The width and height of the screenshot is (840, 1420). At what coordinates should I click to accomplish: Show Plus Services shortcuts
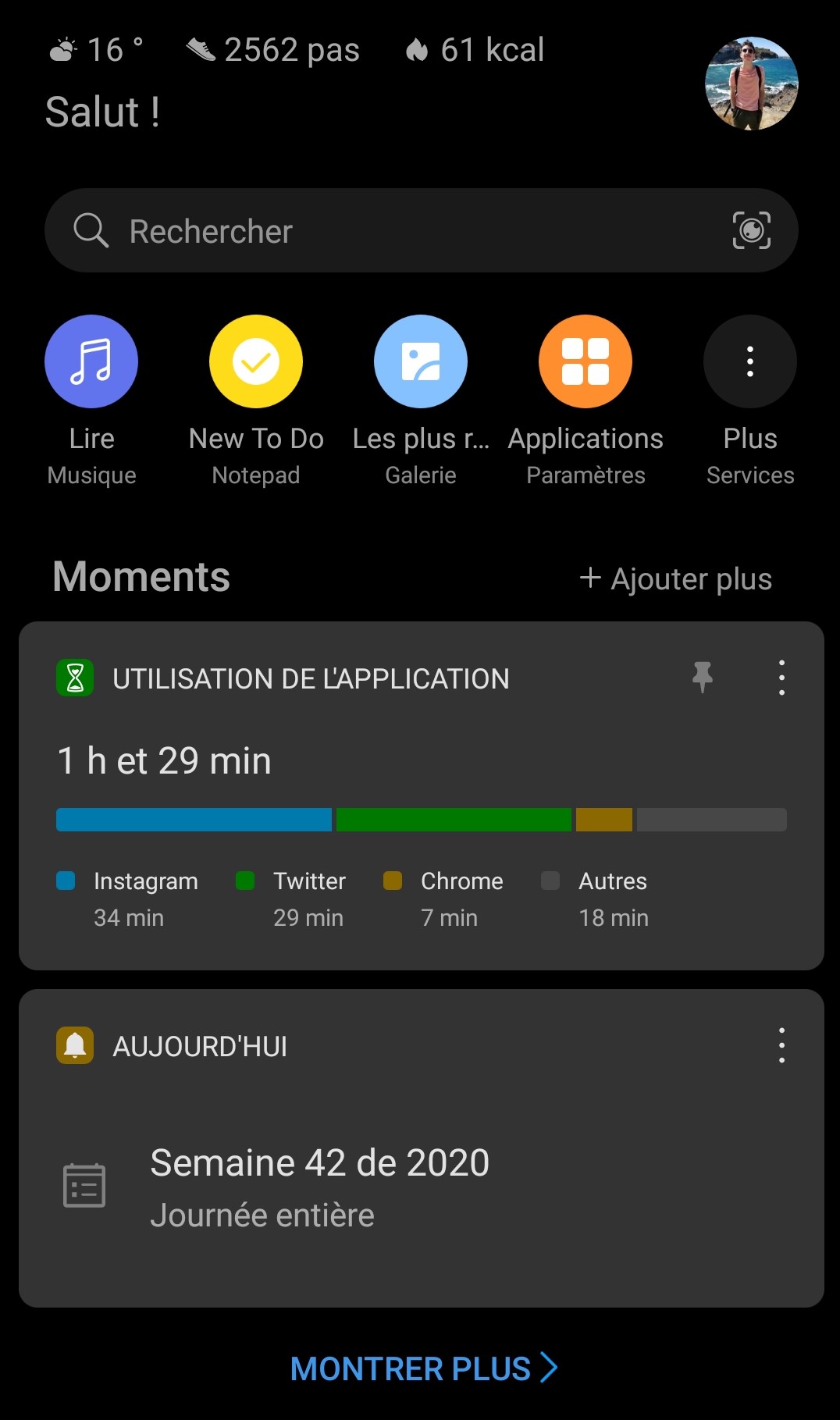coord(750,361)
